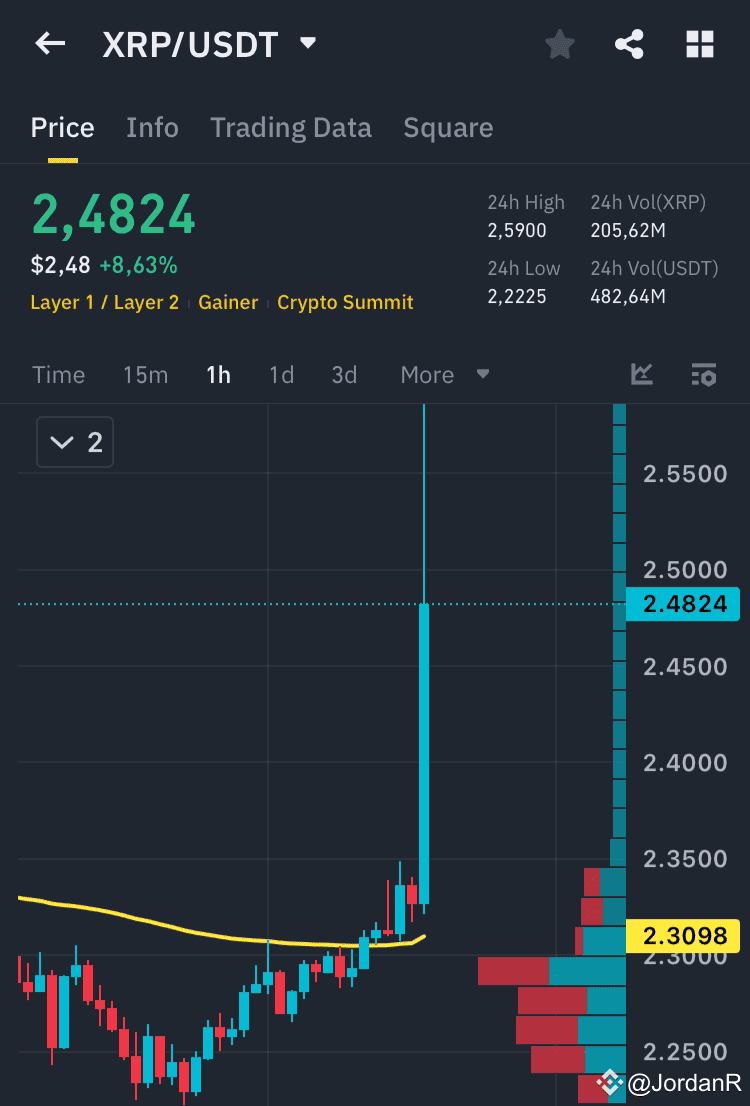Select the Square tab
This screenshot has height=1106, width=750.
tap(447, 127)
